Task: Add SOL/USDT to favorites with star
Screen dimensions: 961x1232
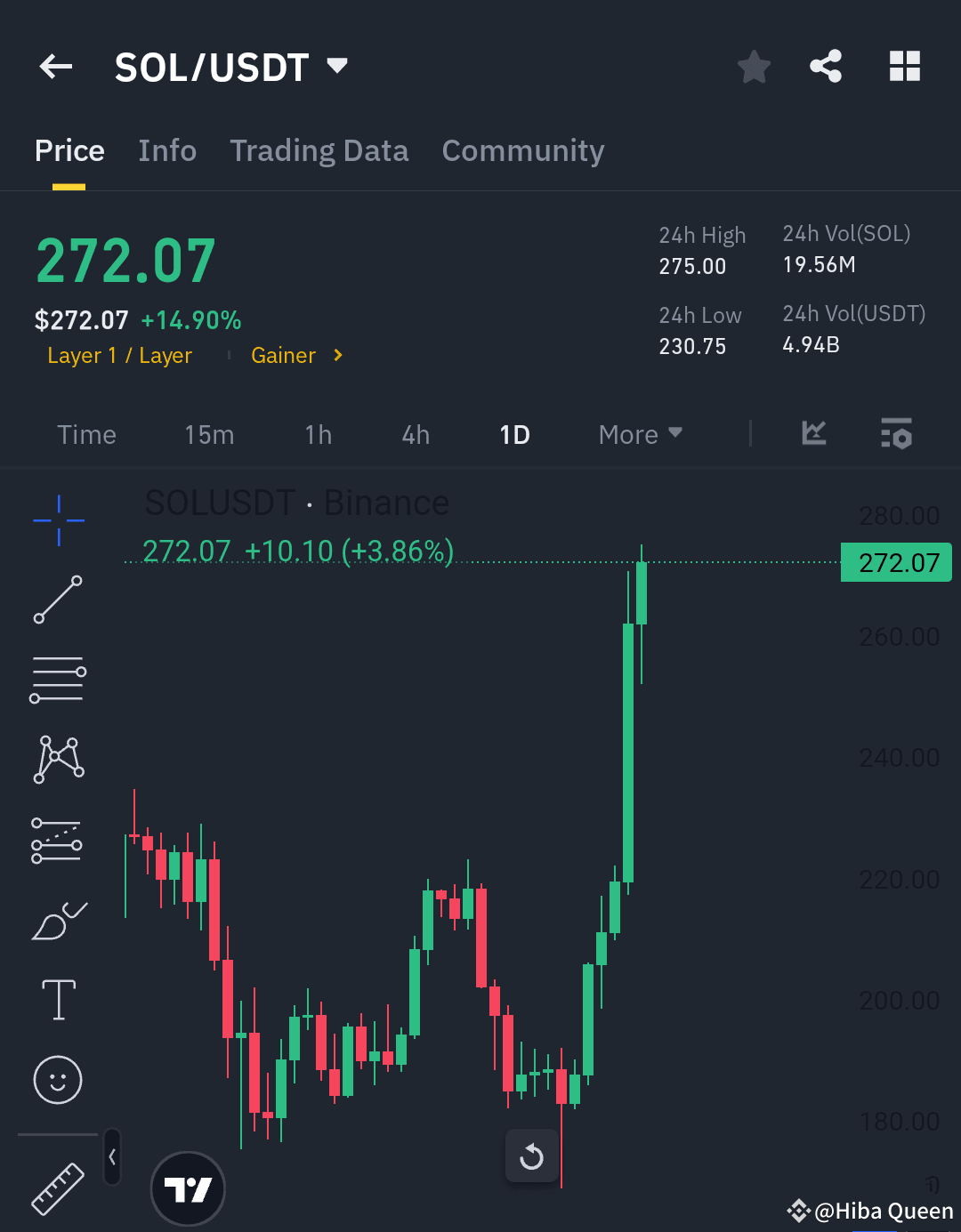Action: coord(754,67)
